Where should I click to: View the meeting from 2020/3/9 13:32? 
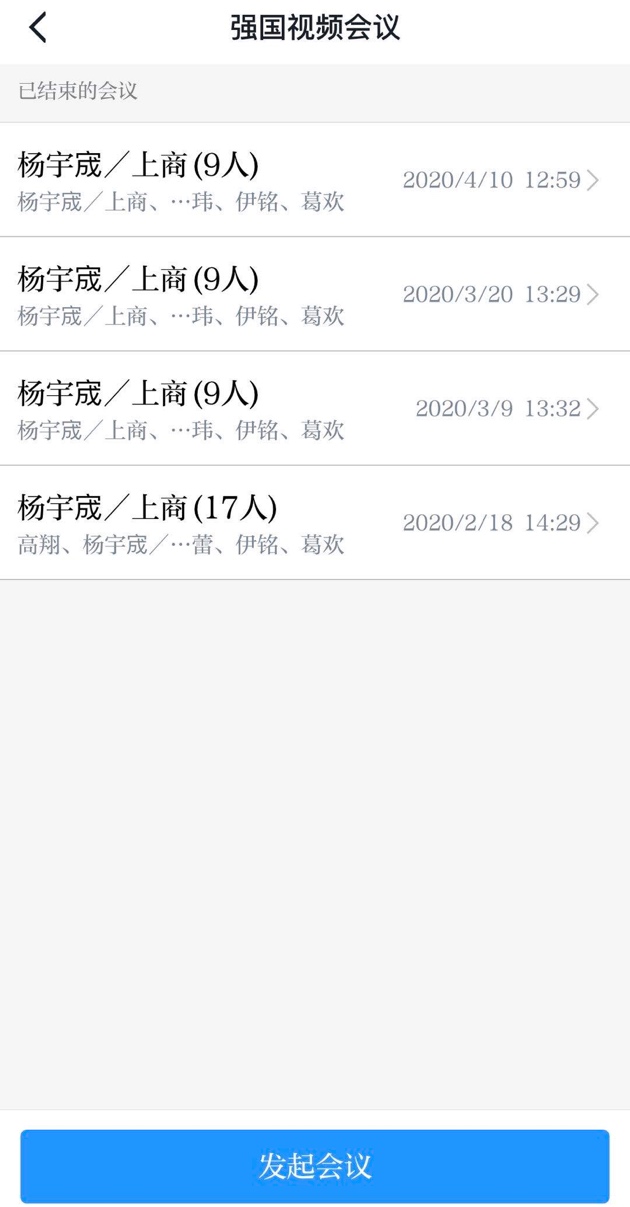click(x=314, y=408)
